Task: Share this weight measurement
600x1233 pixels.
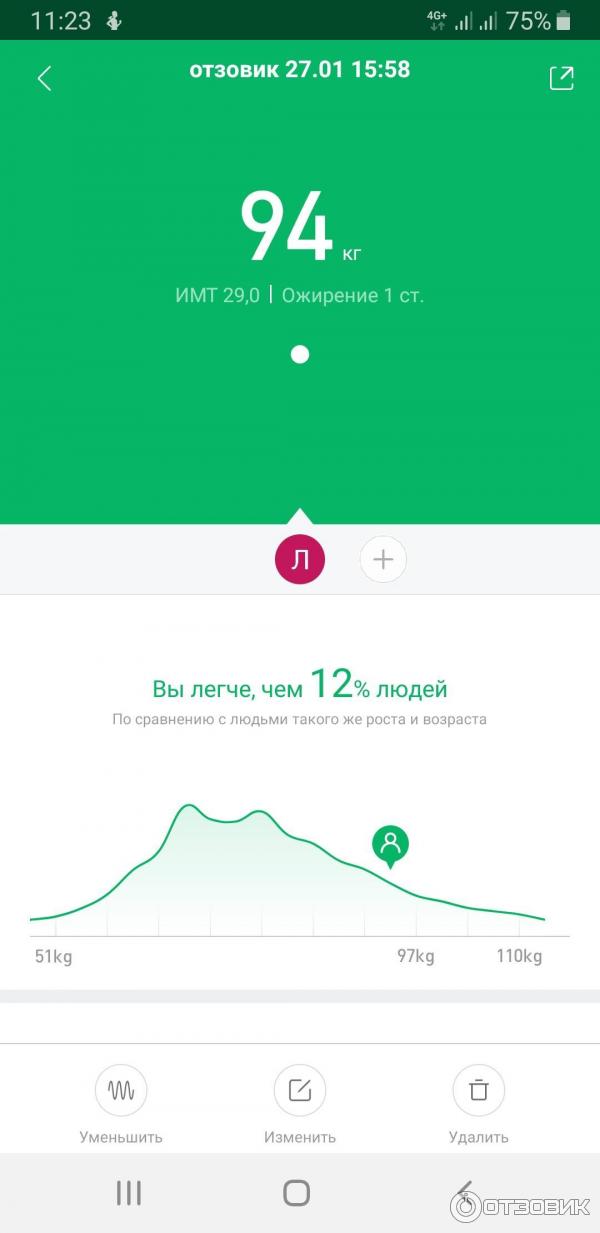Action: tap(562, 79)
